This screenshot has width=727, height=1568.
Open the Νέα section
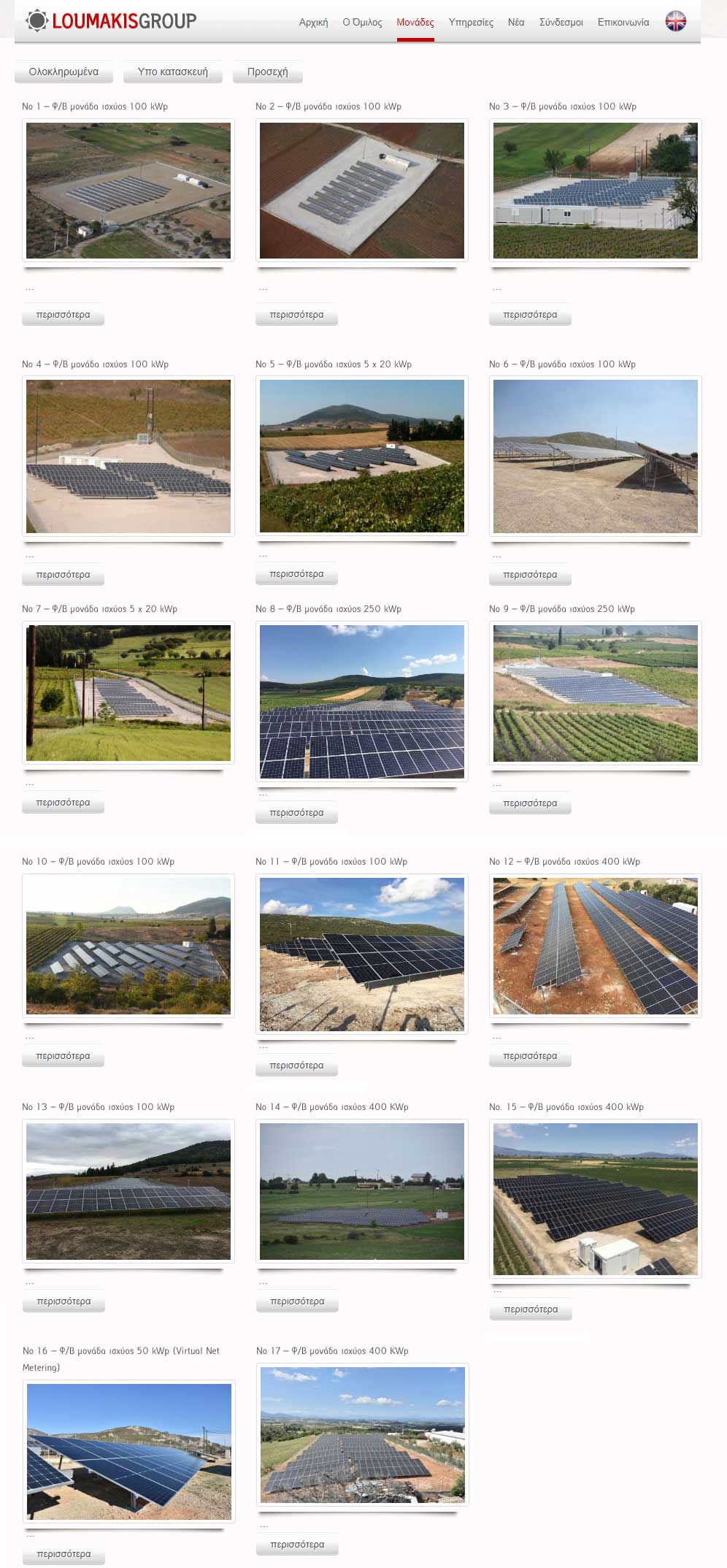(x=516, y=23)
